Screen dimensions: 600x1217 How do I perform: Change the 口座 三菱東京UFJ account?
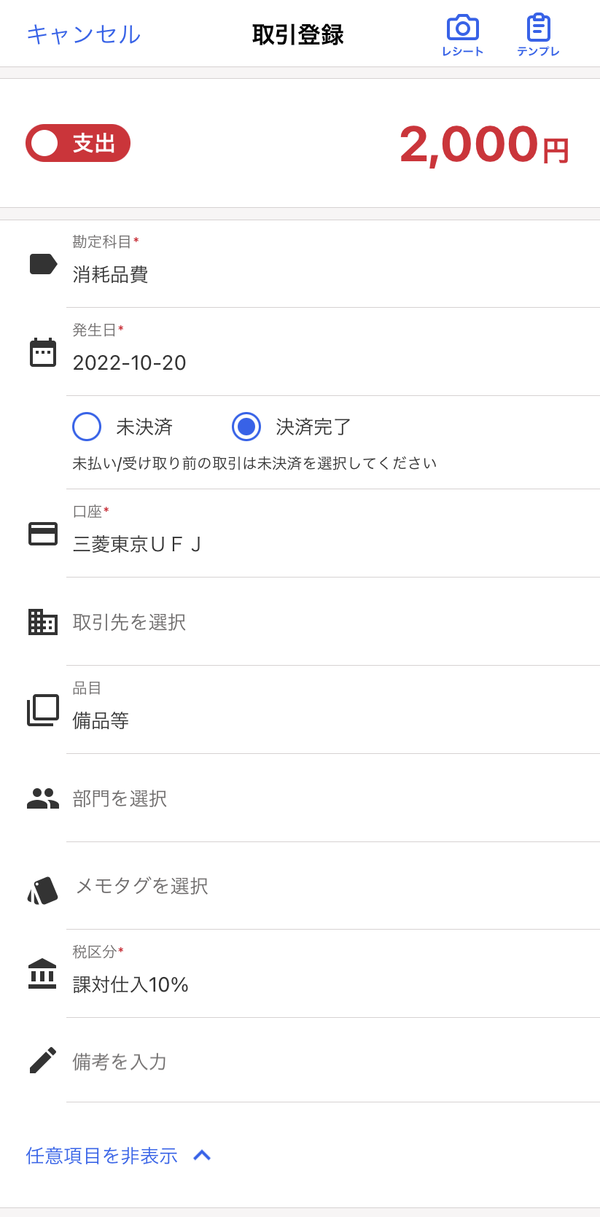coord(300,534)
